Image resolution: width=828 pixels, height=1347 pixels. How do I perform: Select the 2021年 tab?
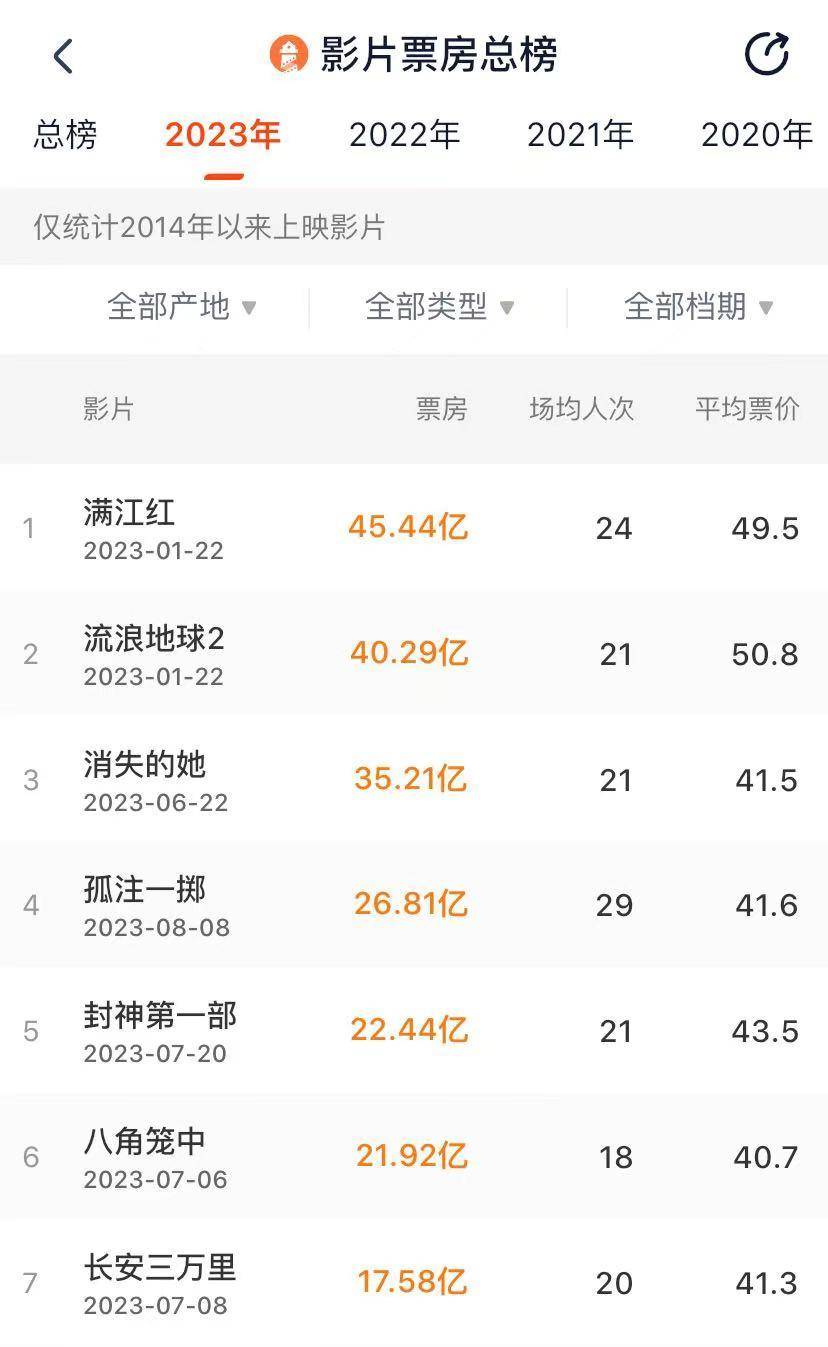[x=580, y=135]
